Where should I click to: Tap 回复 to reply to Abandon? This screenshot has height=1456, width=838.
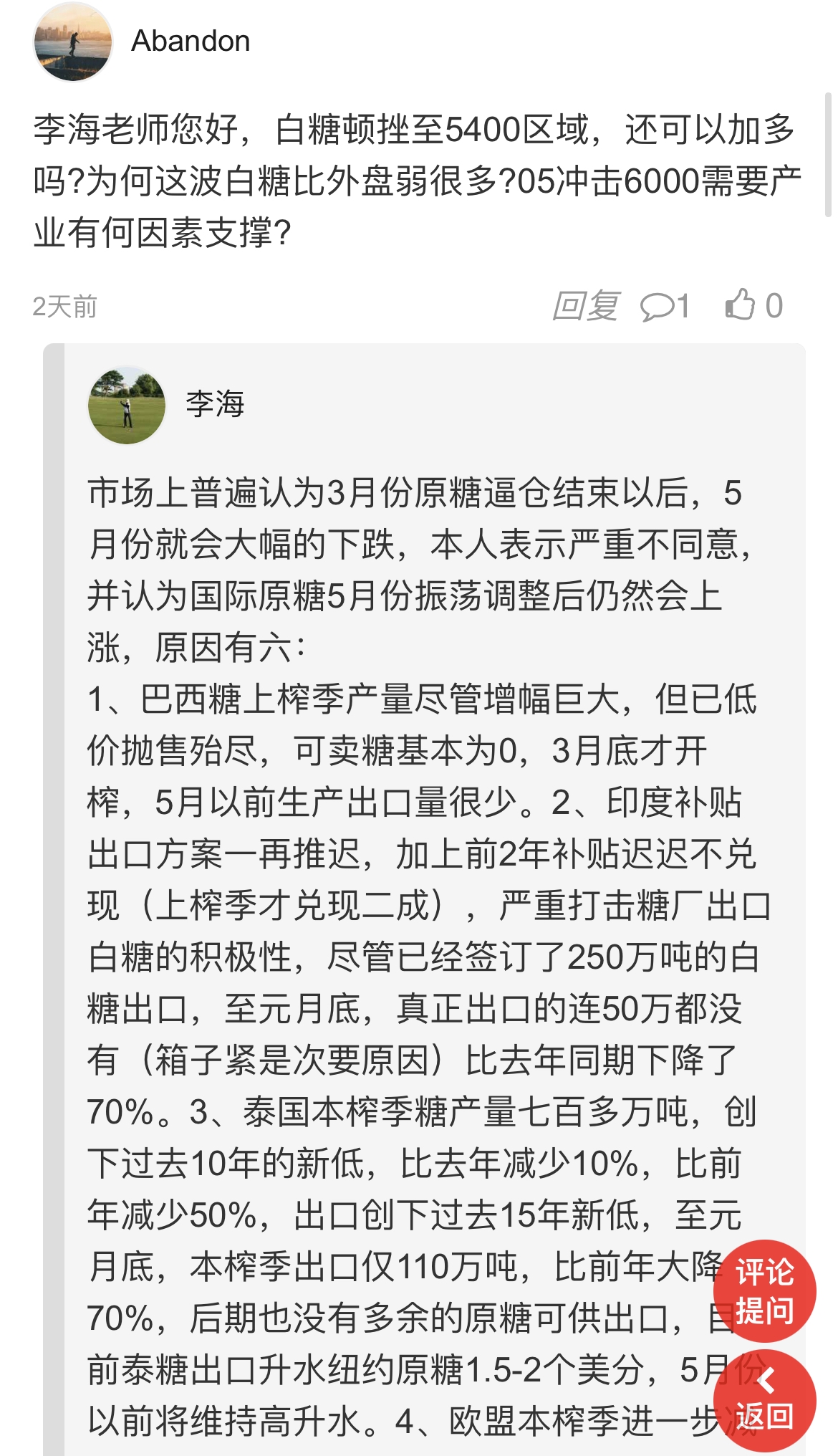584,306
